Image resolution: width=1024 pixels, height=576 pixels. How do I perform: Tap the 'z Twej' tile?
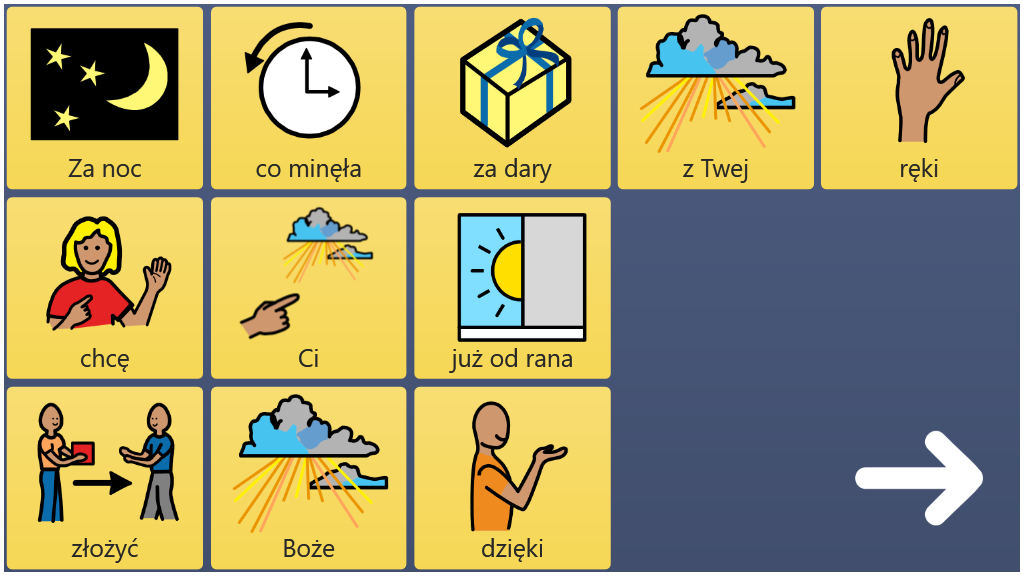pyautogui.click(x=715, y=98)
